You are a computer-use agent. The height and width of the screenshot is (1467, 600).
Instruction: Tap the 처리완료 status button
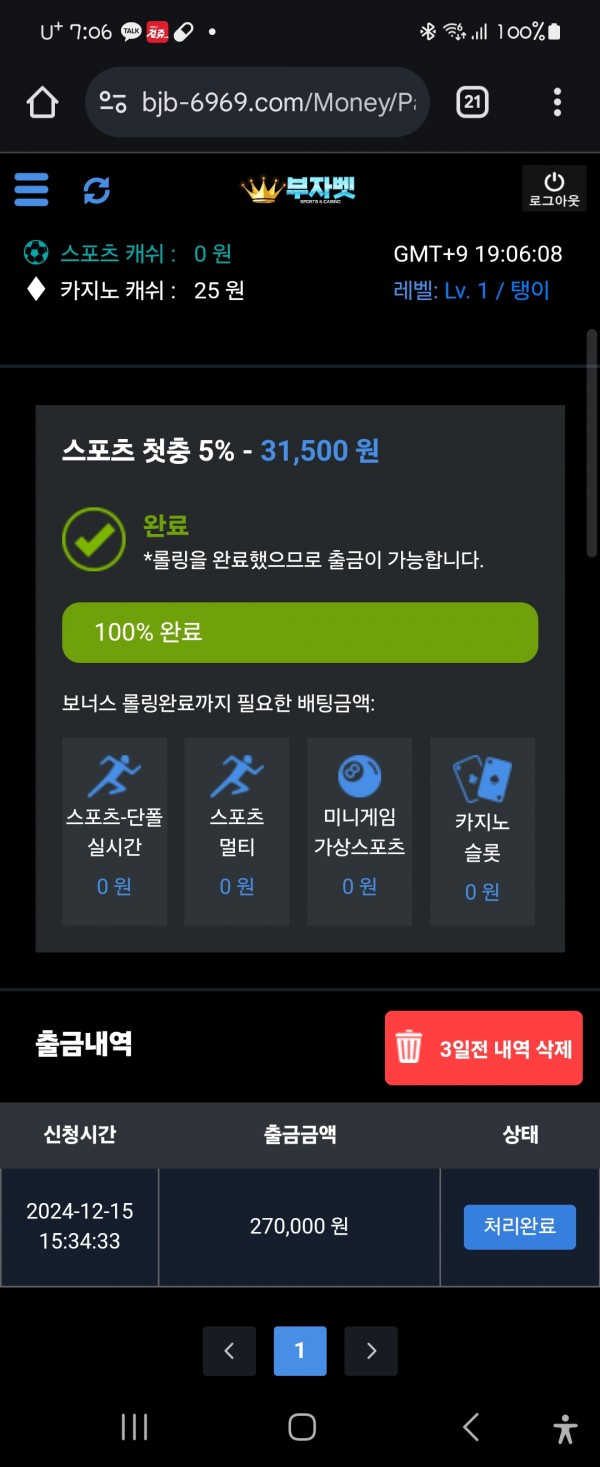pyautogui.click(x=519, y=1226)
